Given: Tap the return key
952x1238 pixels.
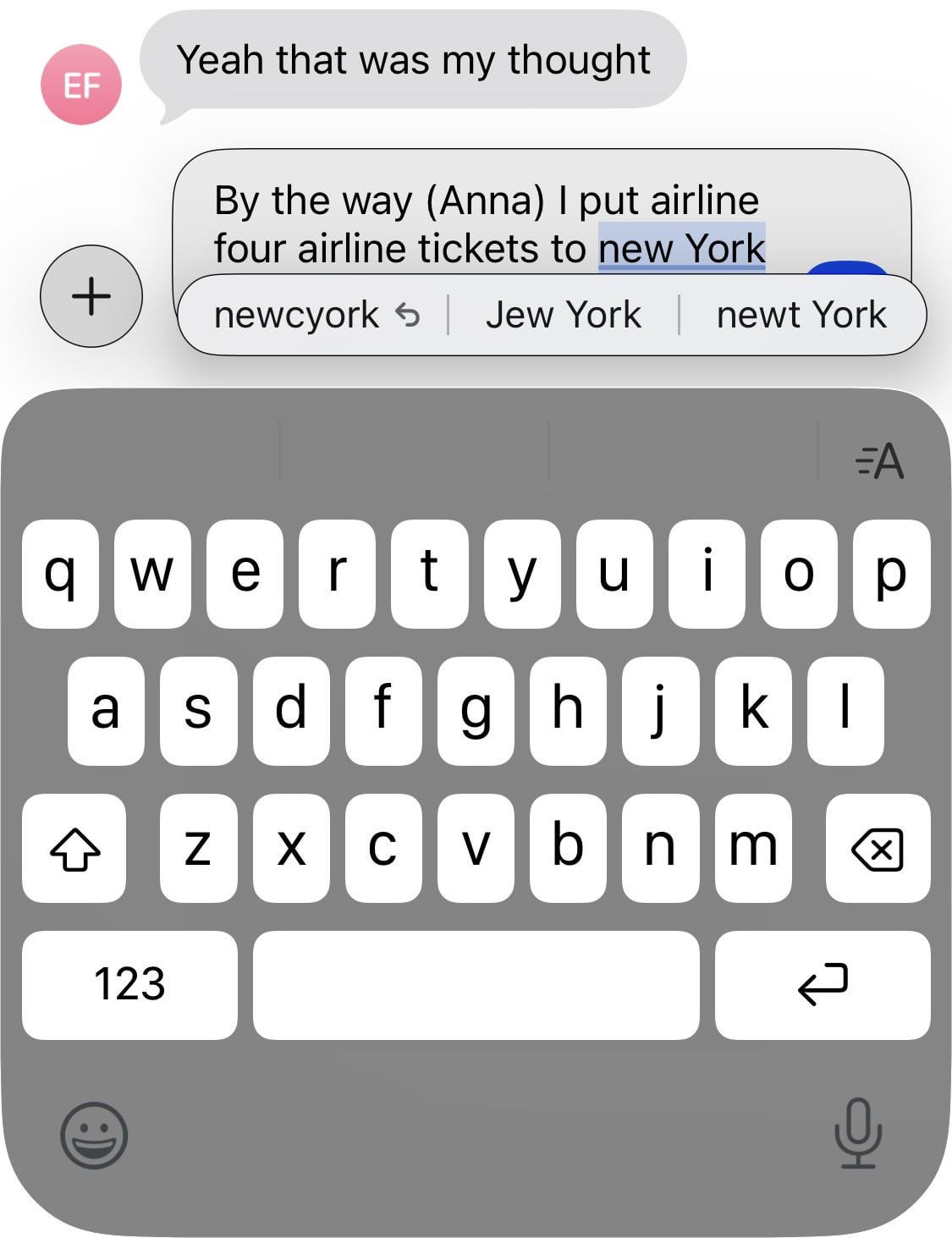Looking at the screenshot, I should click(822, 985).
